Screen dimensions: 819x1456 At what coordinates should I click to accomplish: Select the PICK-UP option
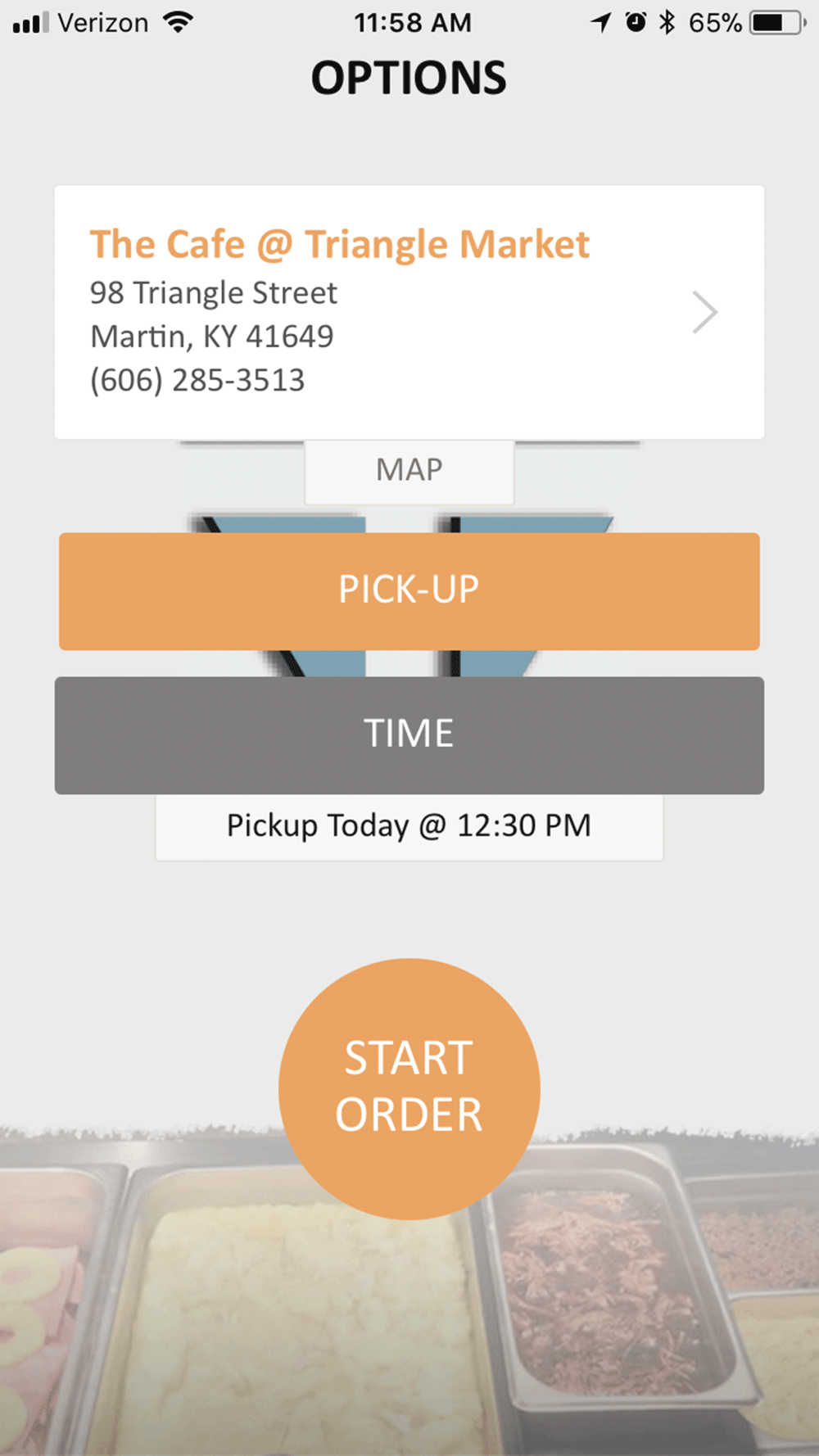(x=409, y=591)
